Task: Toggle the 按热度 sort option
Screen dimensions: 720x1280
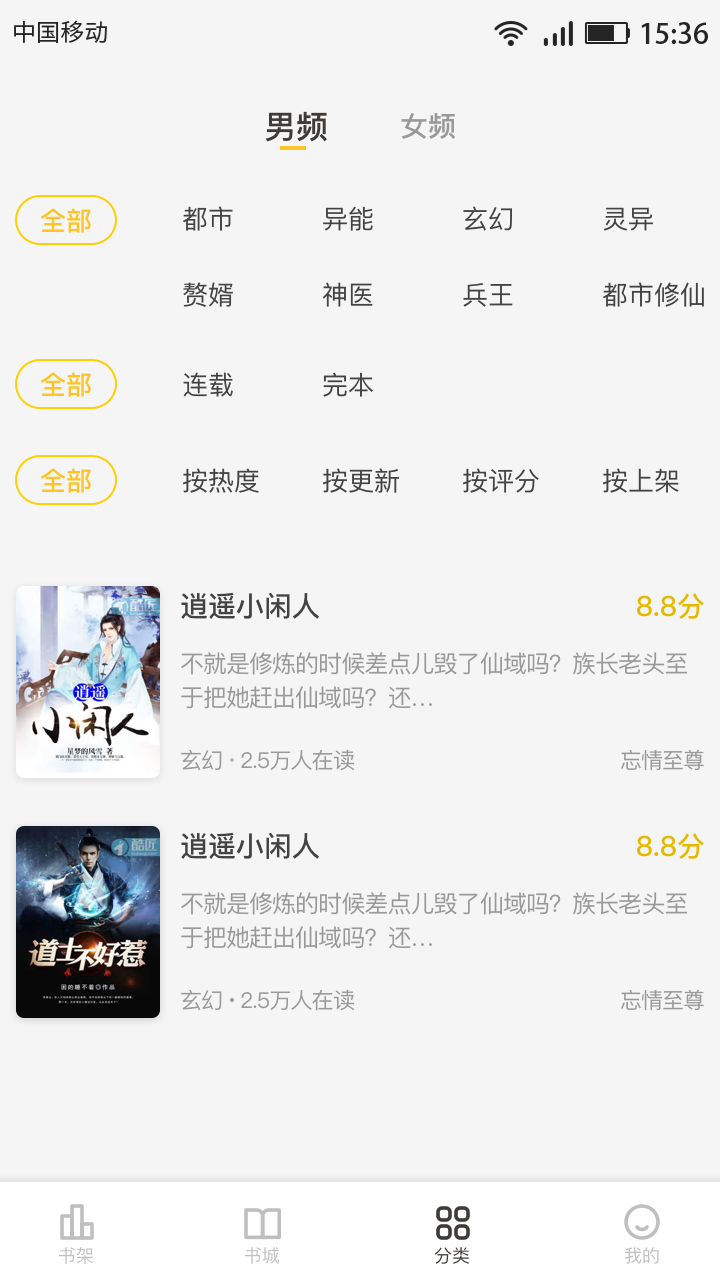Action: [220, 481]
